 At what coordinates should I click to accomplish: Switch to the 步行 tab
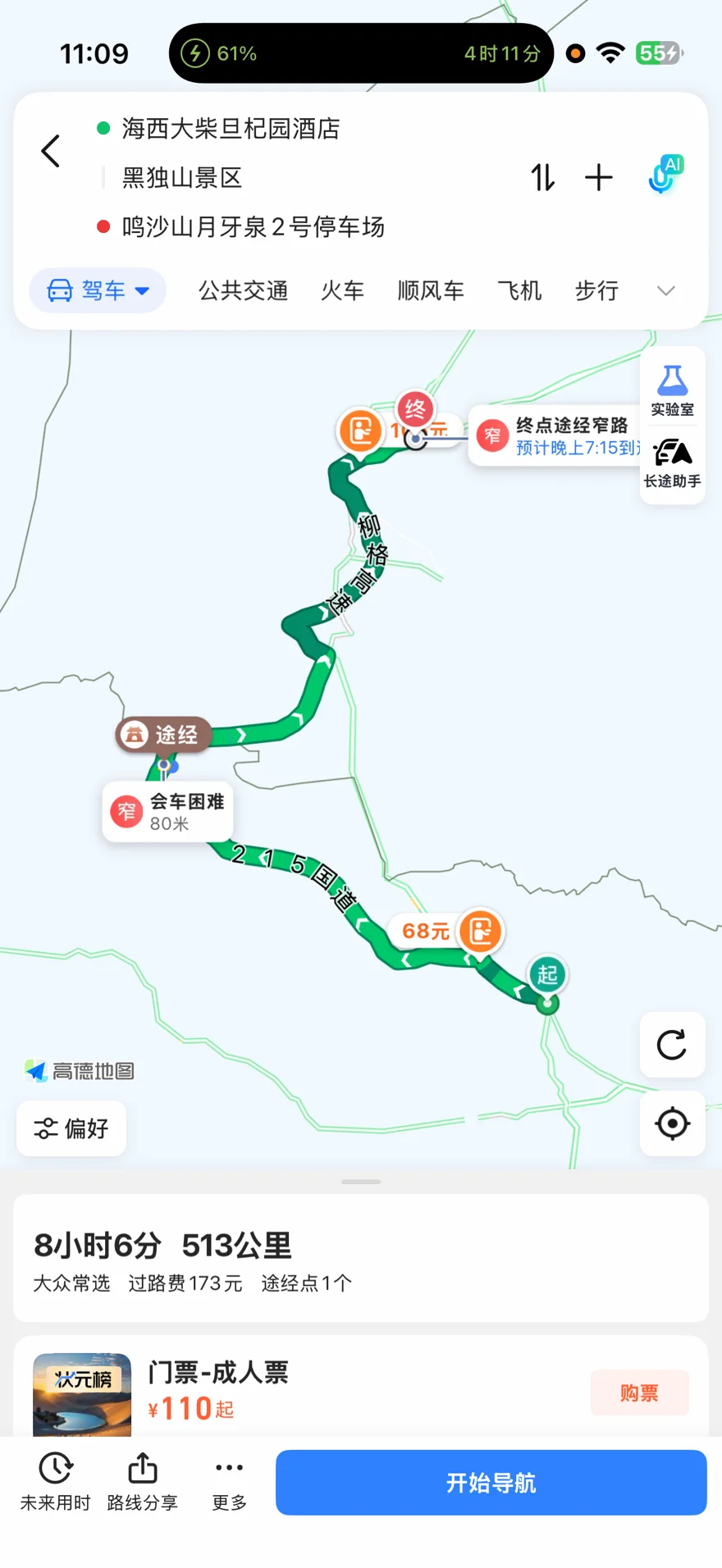click(596, 290)
